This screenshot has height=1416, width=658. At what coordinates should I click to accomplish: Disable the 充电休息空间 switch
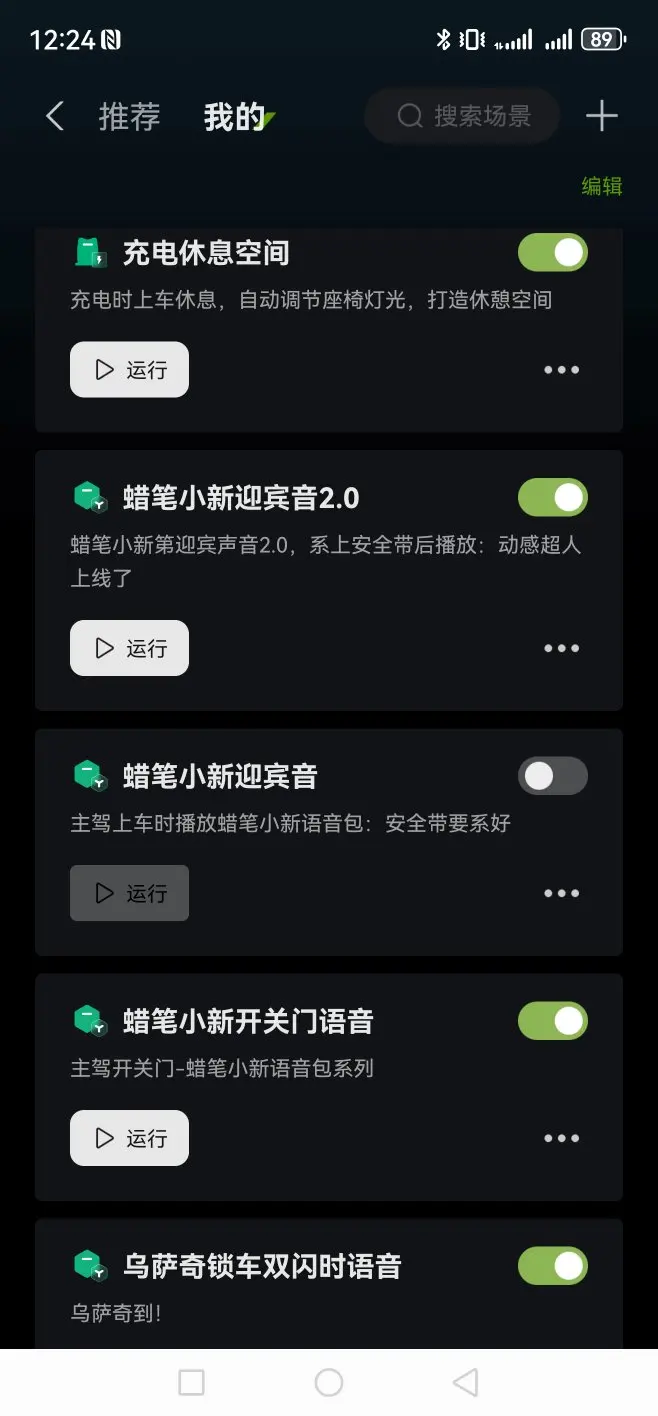pyautogui.click(x=553, y=252)
